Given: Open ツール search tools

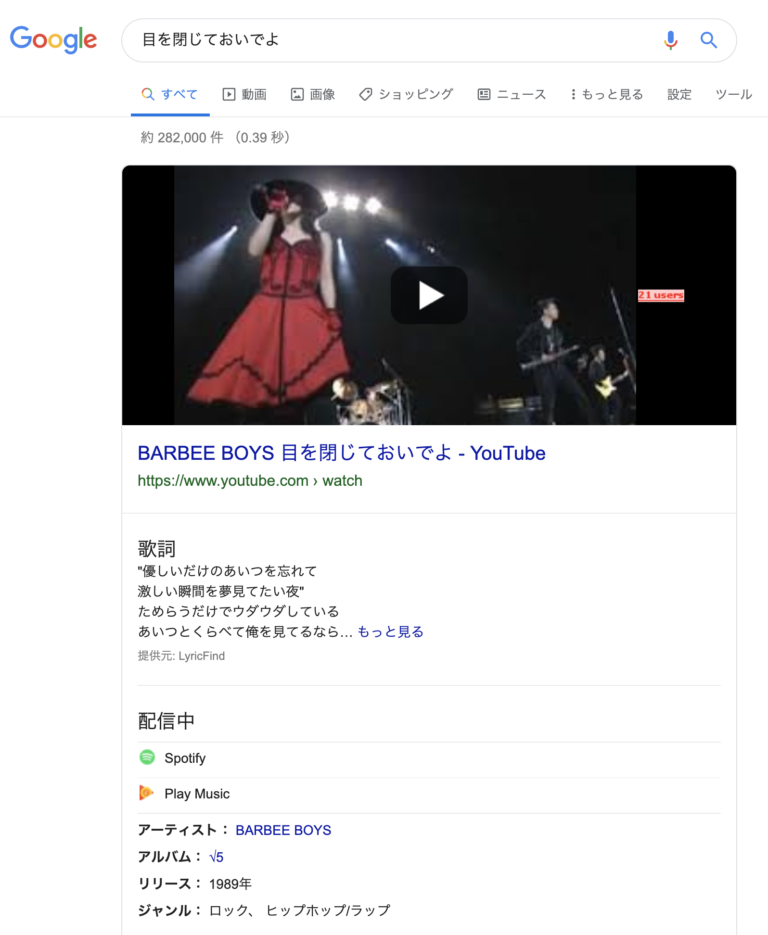Looking at the screenshot, I should coord(733,94).
